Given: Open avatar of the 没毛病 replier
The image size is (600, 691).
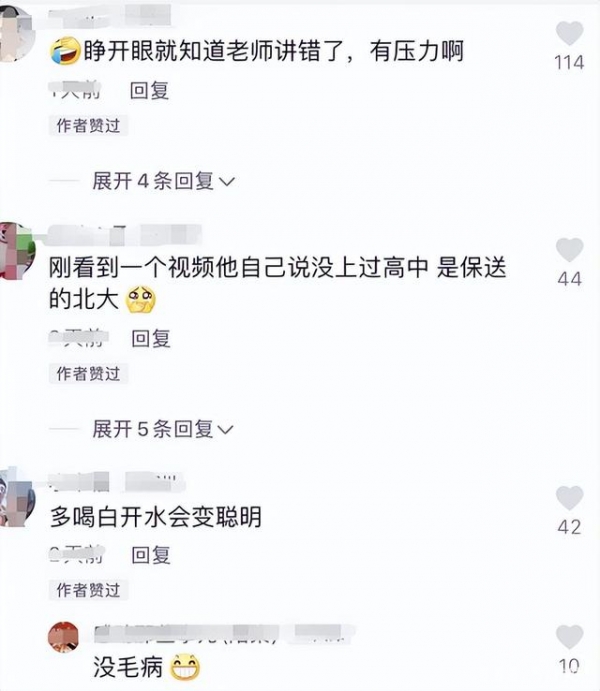Looking at the screenshot, I should 63,637.
